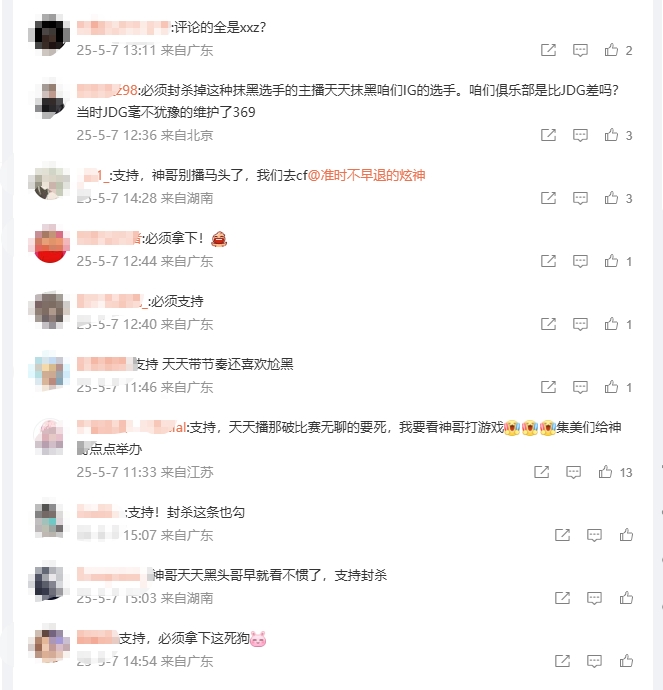Share the comment '支持!封杀这条也勾'
This screenshot has width=663, height=690.
coord(562,535)
